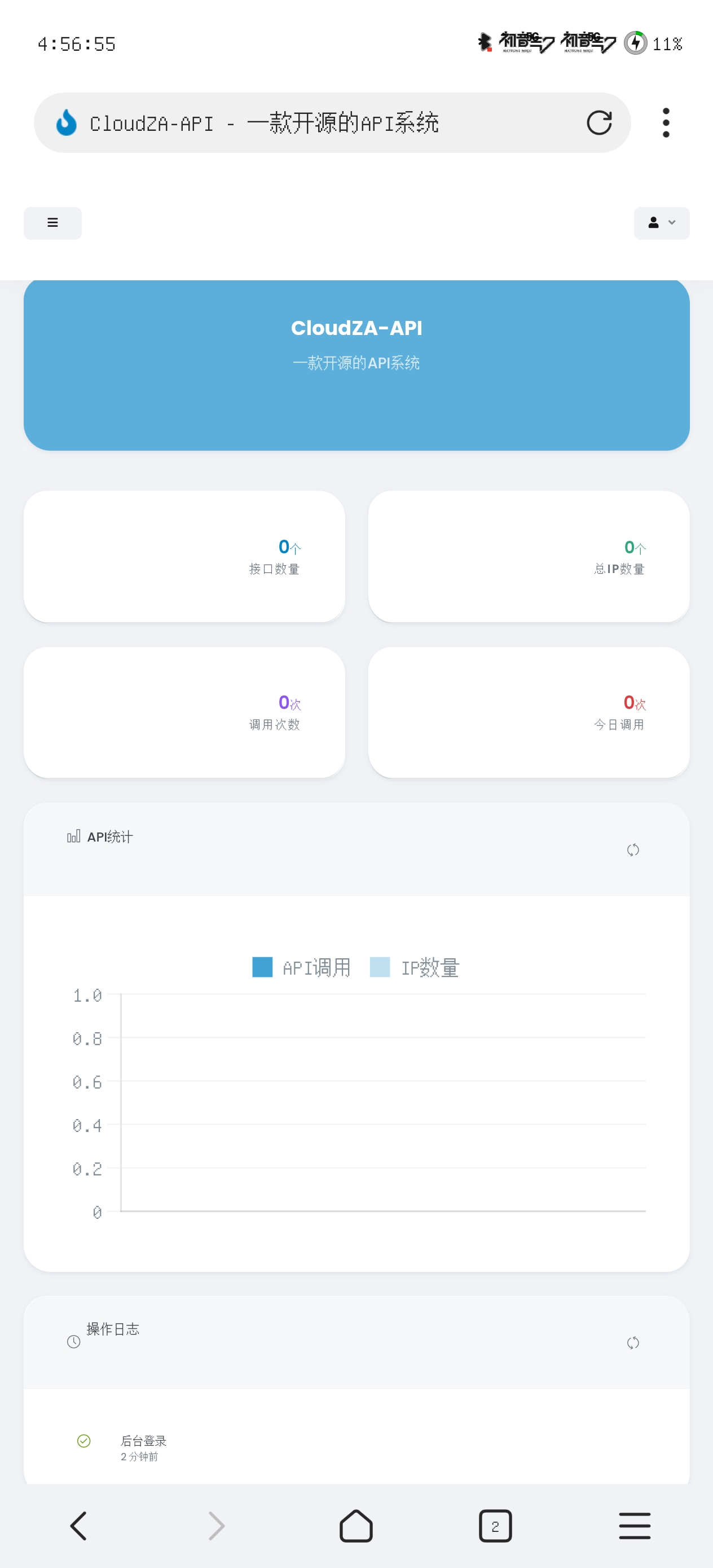Open the hamburger sidebar menu

click(52, 223)
